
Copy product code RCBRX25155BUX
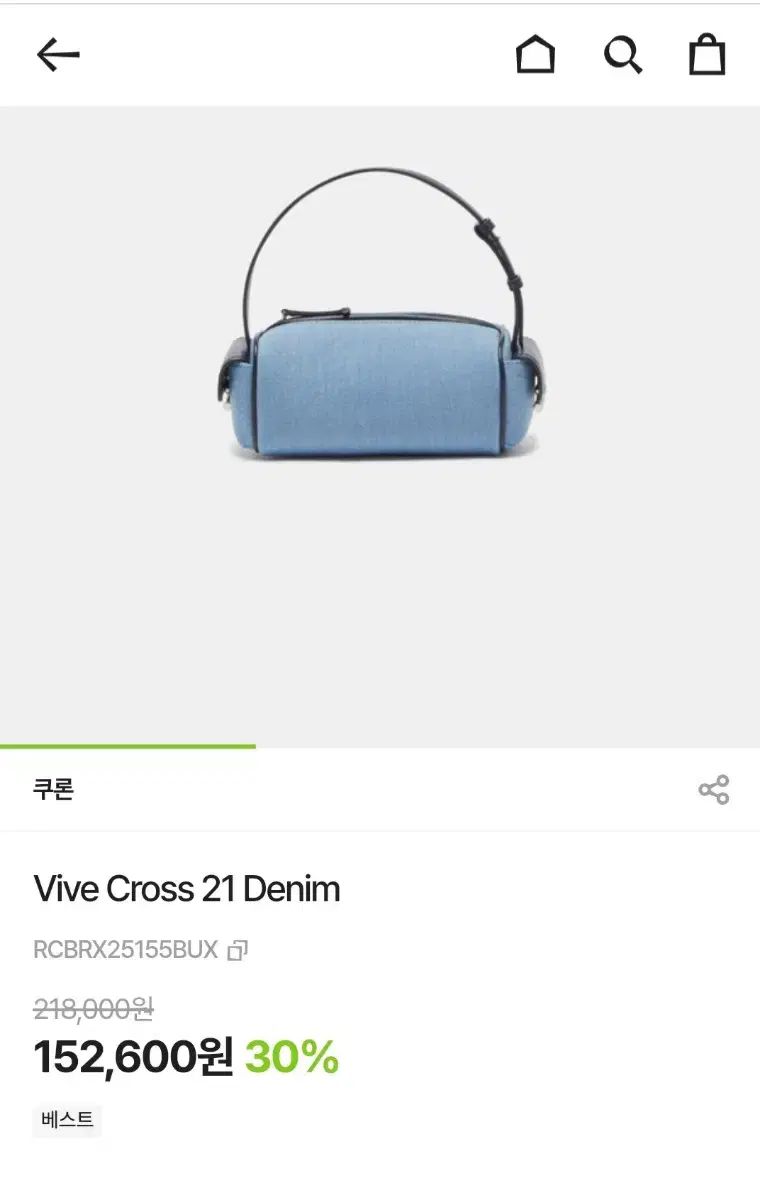click(x=237, y=950)
